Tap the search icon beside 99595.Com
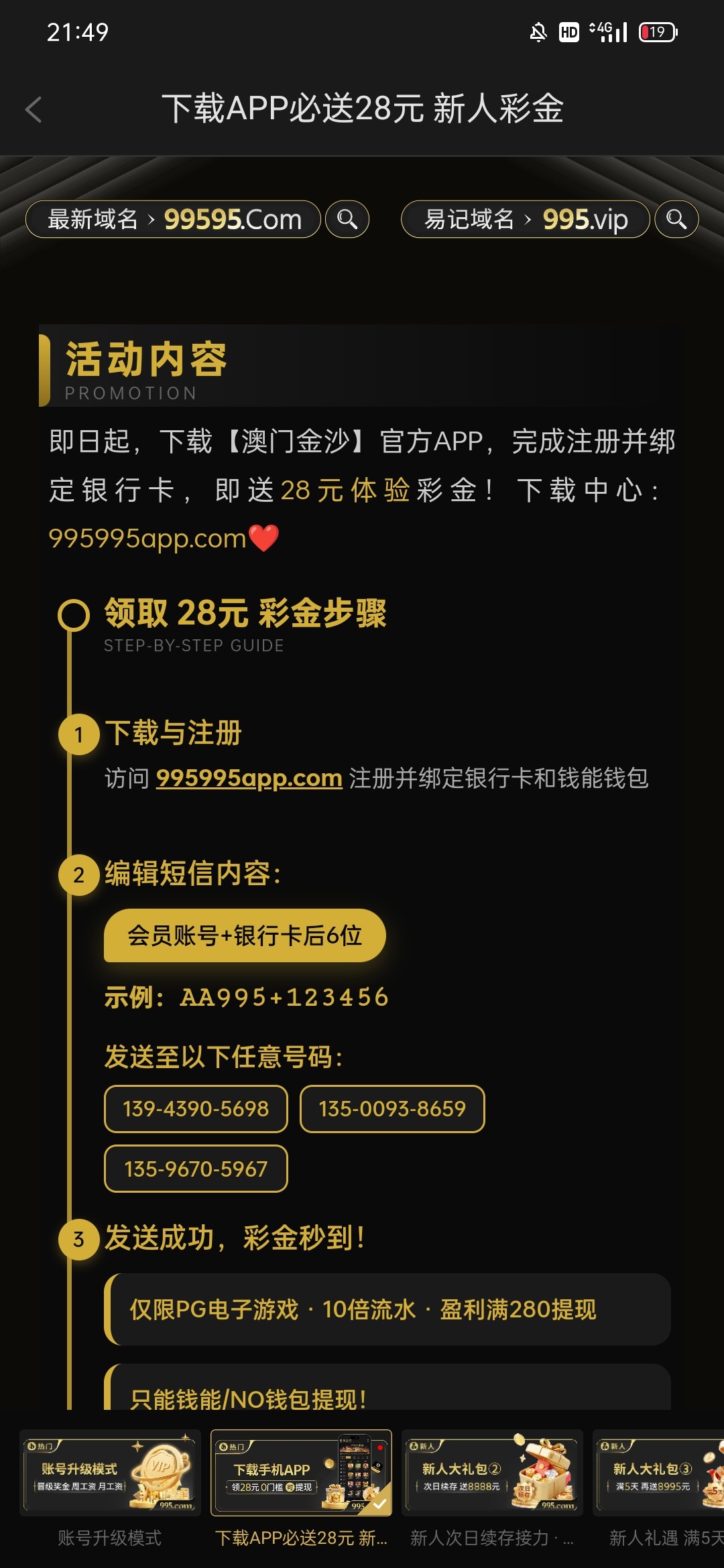724x1568 pixels. point(347,219)
